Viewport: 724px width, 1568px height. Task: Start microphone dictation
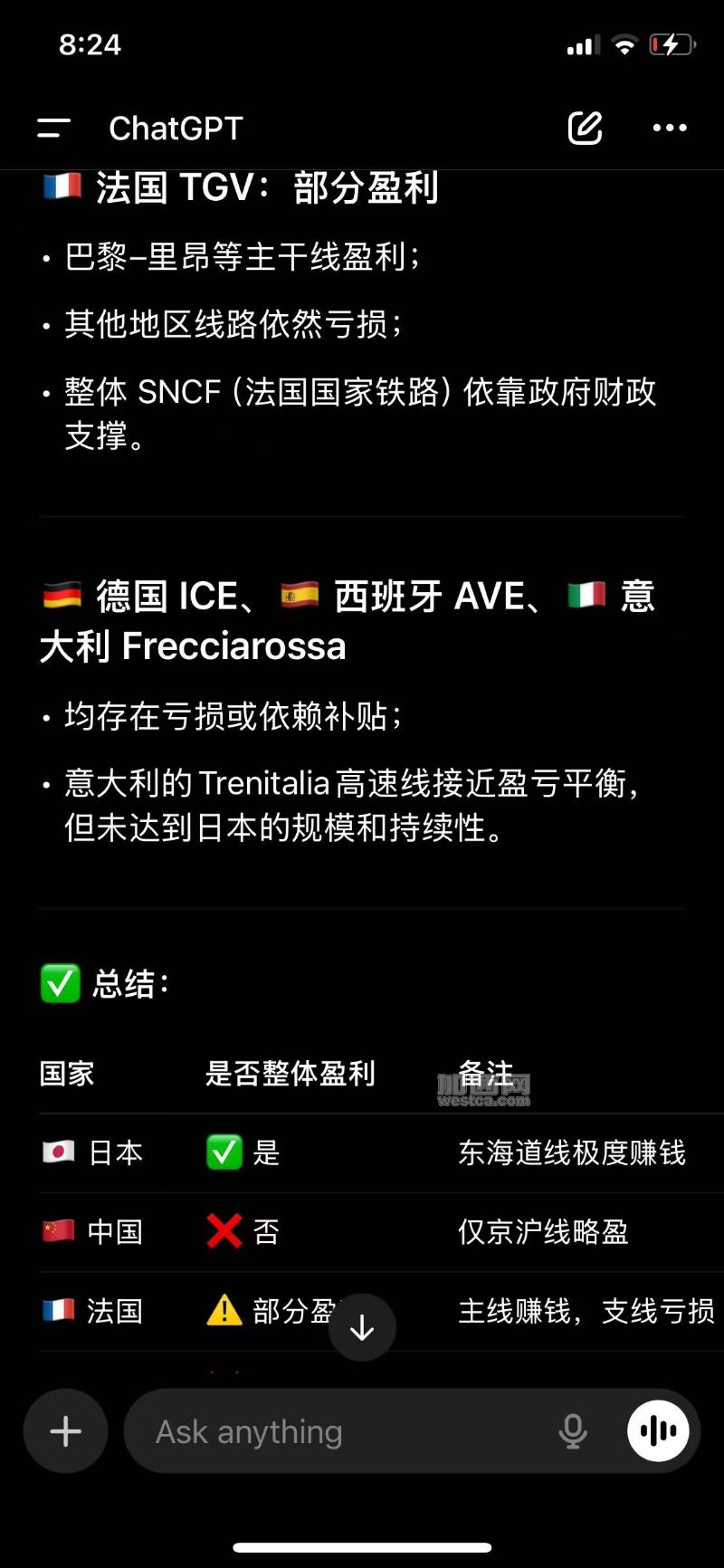(x=573, y=1431)
